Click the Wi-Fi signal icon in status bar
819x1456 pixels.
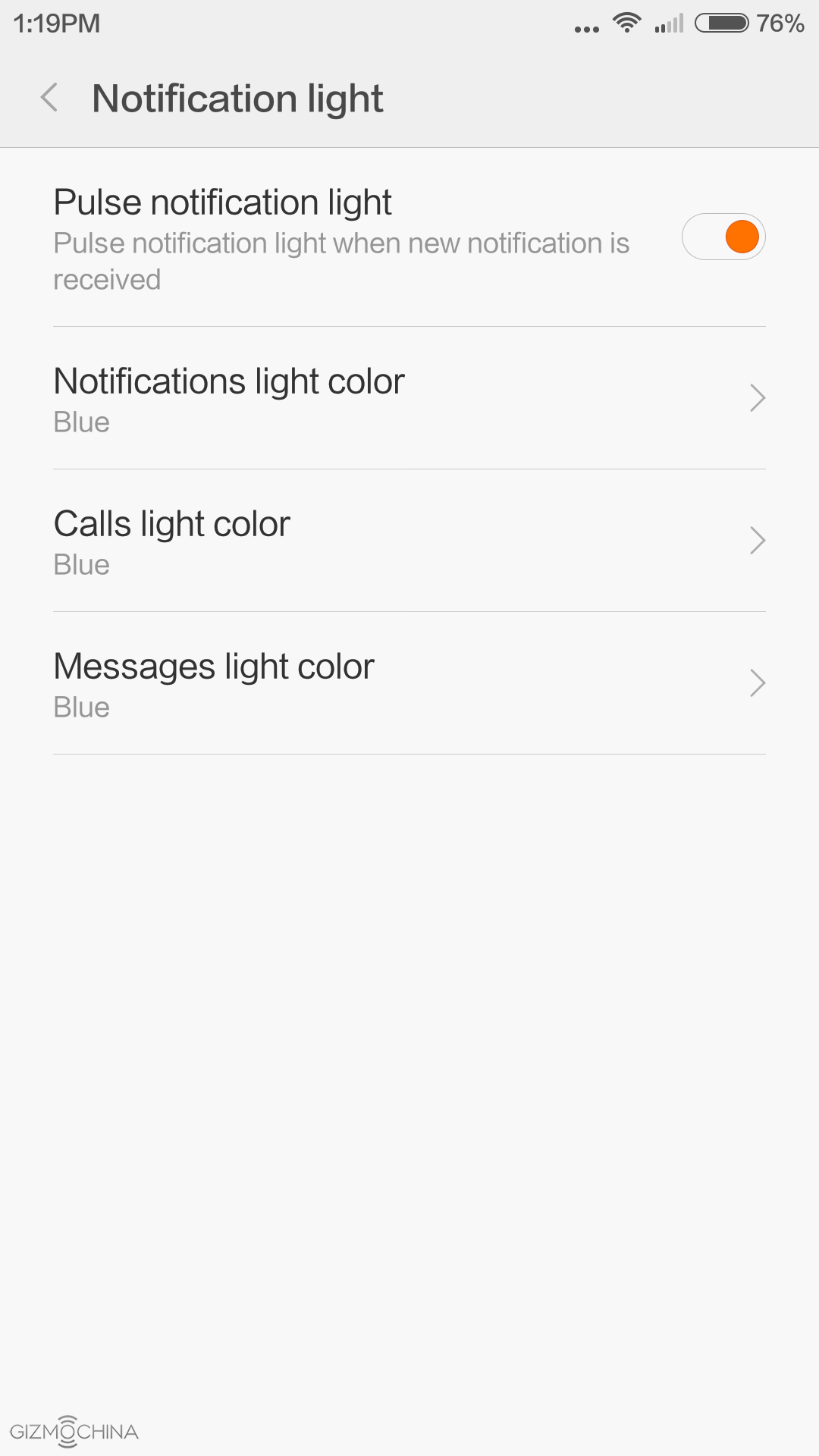[x=626, y=23]
